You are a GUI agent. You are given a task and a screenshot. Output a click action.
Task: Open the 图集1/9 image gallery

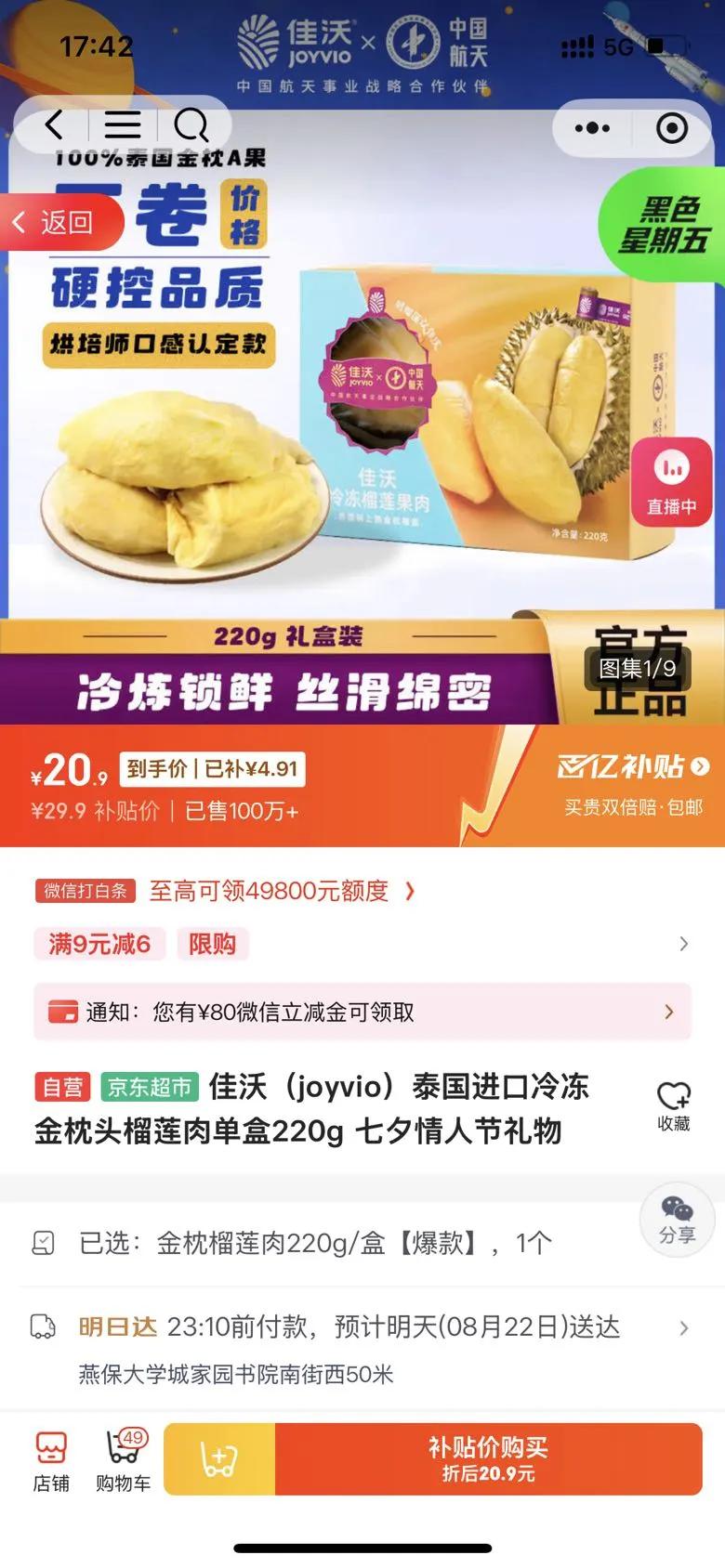638,668
